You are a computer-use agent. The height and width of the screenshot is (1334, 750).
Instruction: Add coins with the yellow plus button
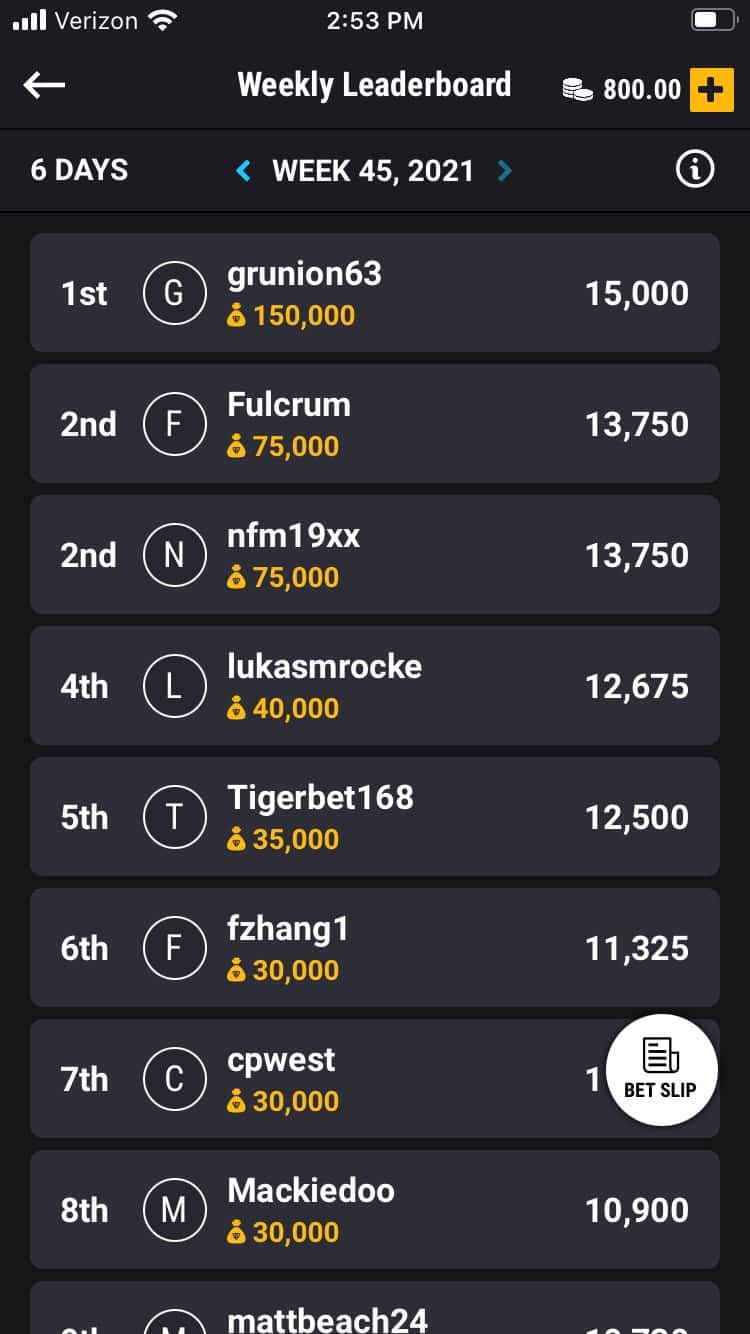point(710,89)
